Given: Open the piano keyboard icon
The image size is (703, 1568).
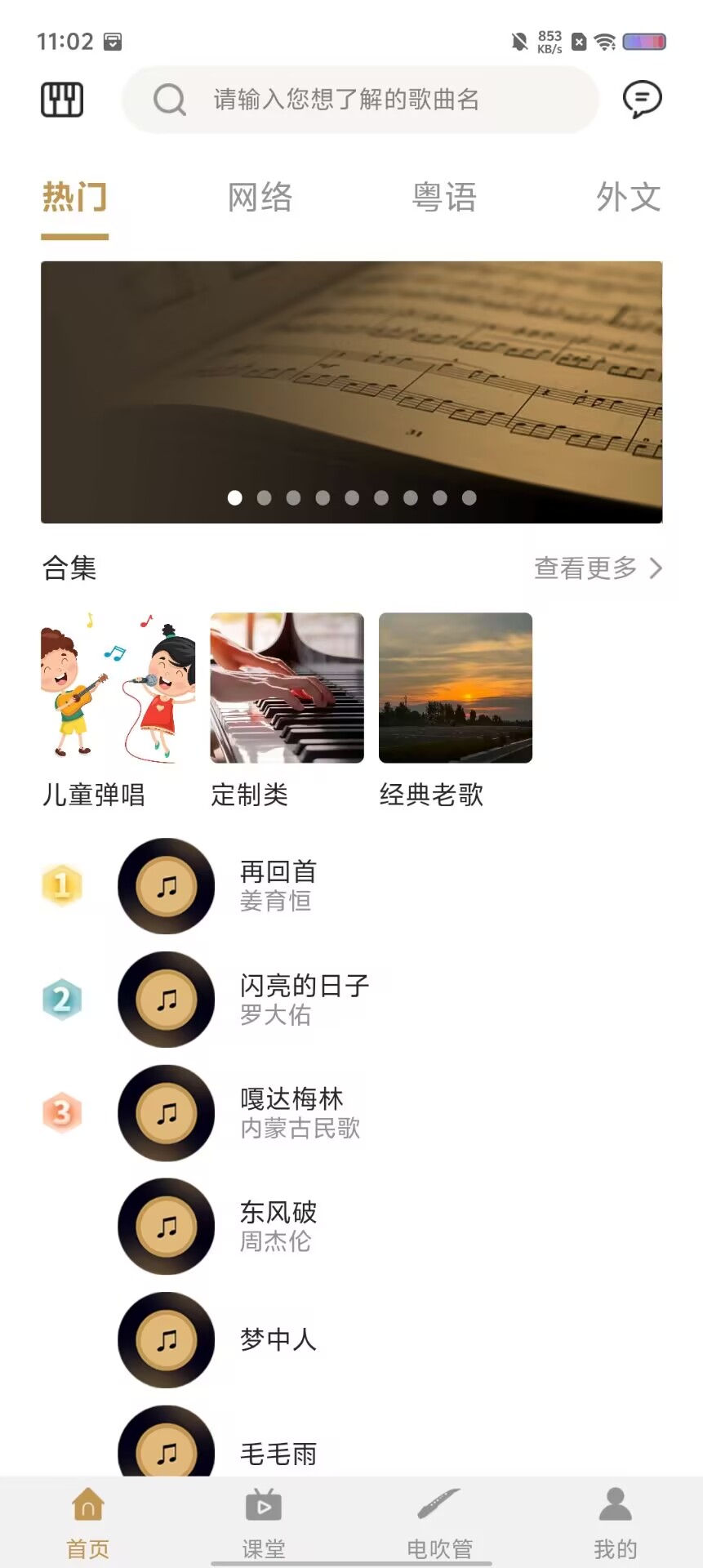Looking at the screenshot, I should [x=62, y=100].
